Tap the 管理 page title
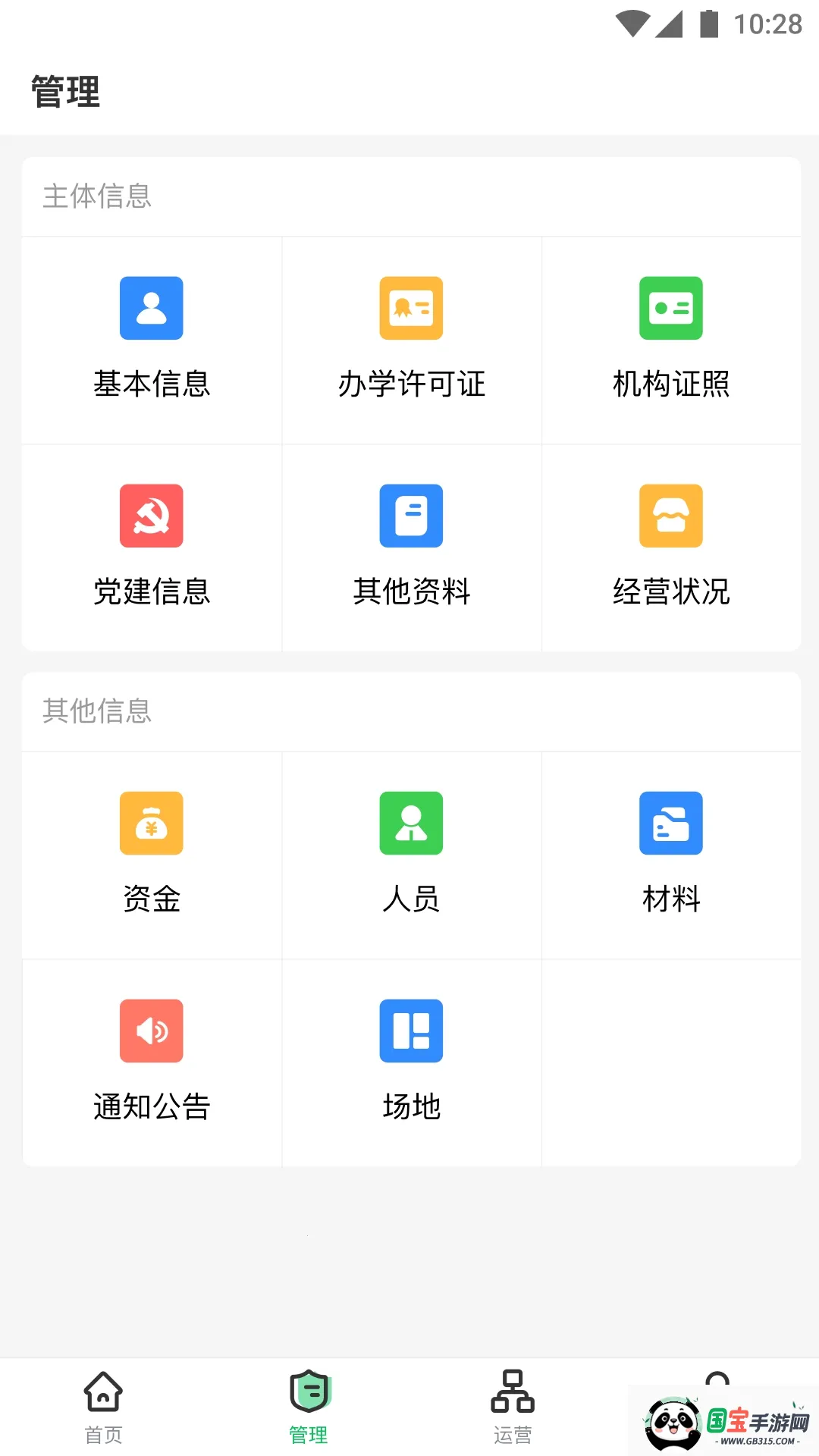 [64, 91]
